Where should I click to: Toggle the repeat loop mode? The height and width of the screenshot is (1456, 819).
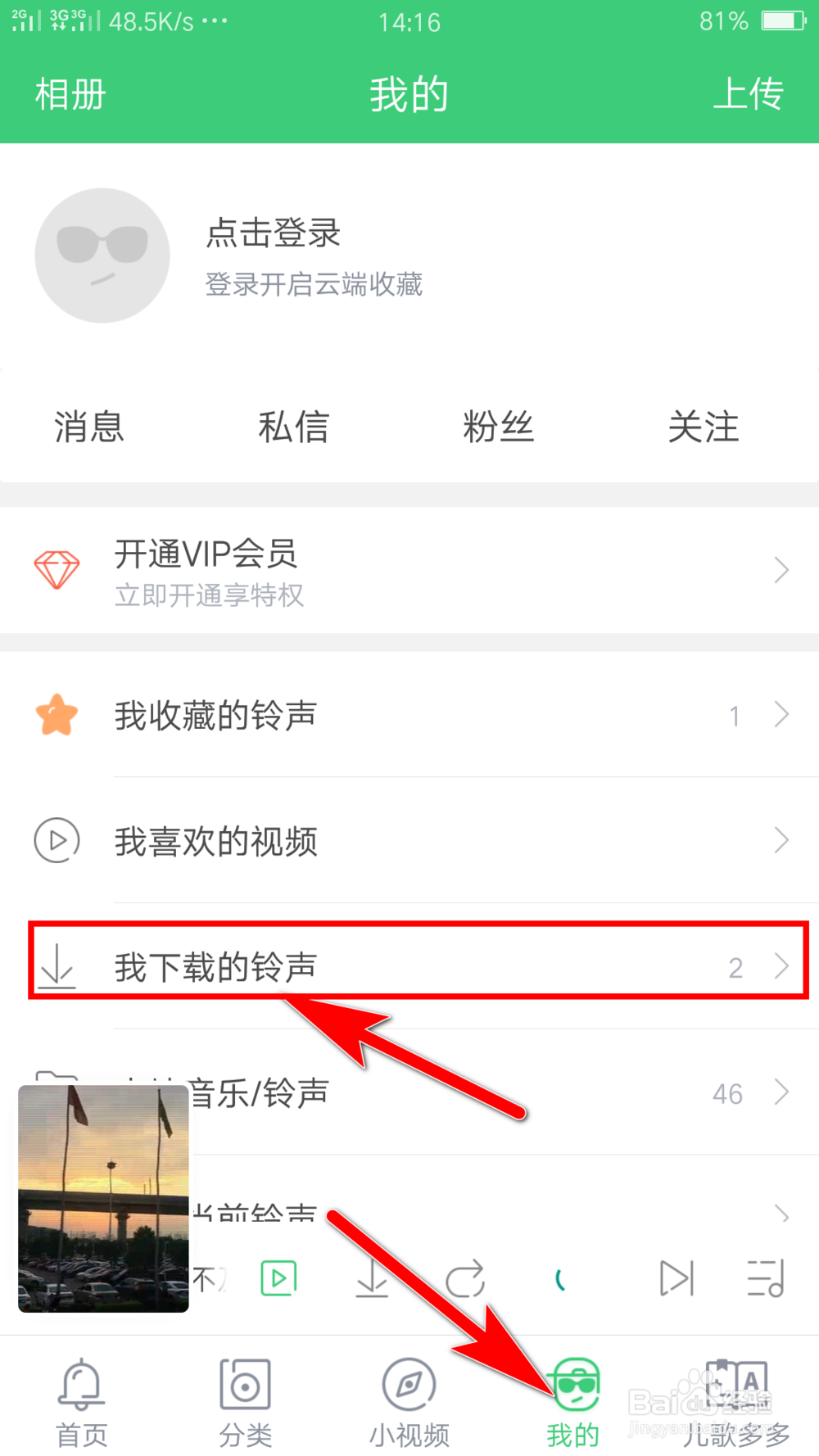pos(467,1277)
